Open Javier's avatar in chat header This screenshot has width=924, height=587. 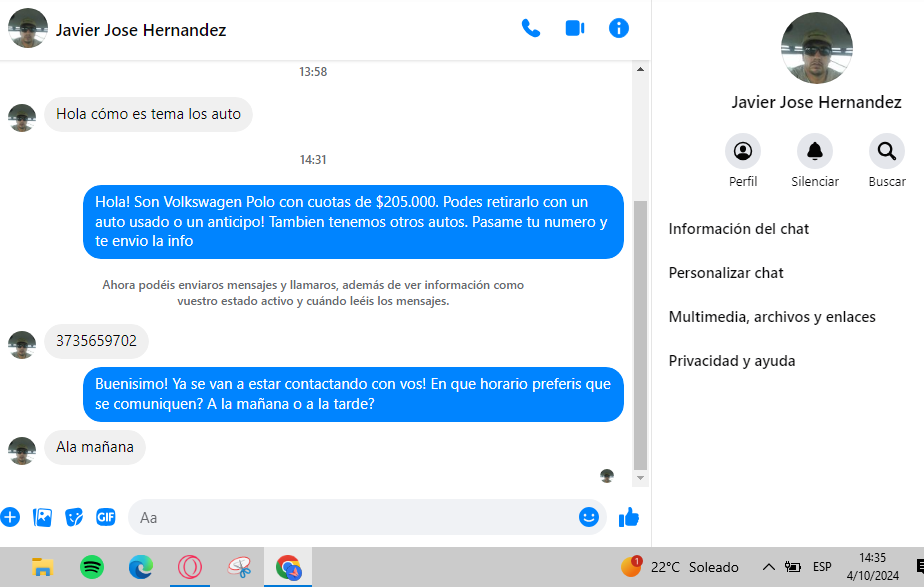28,29
